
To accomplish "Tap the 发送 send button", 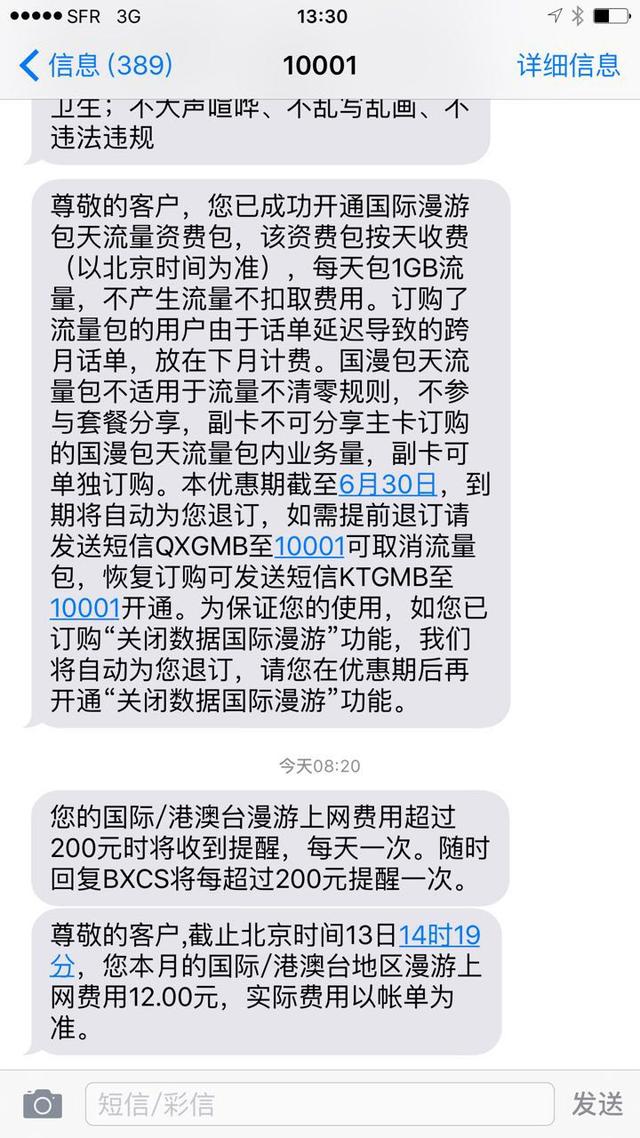I will (597, 1104).
